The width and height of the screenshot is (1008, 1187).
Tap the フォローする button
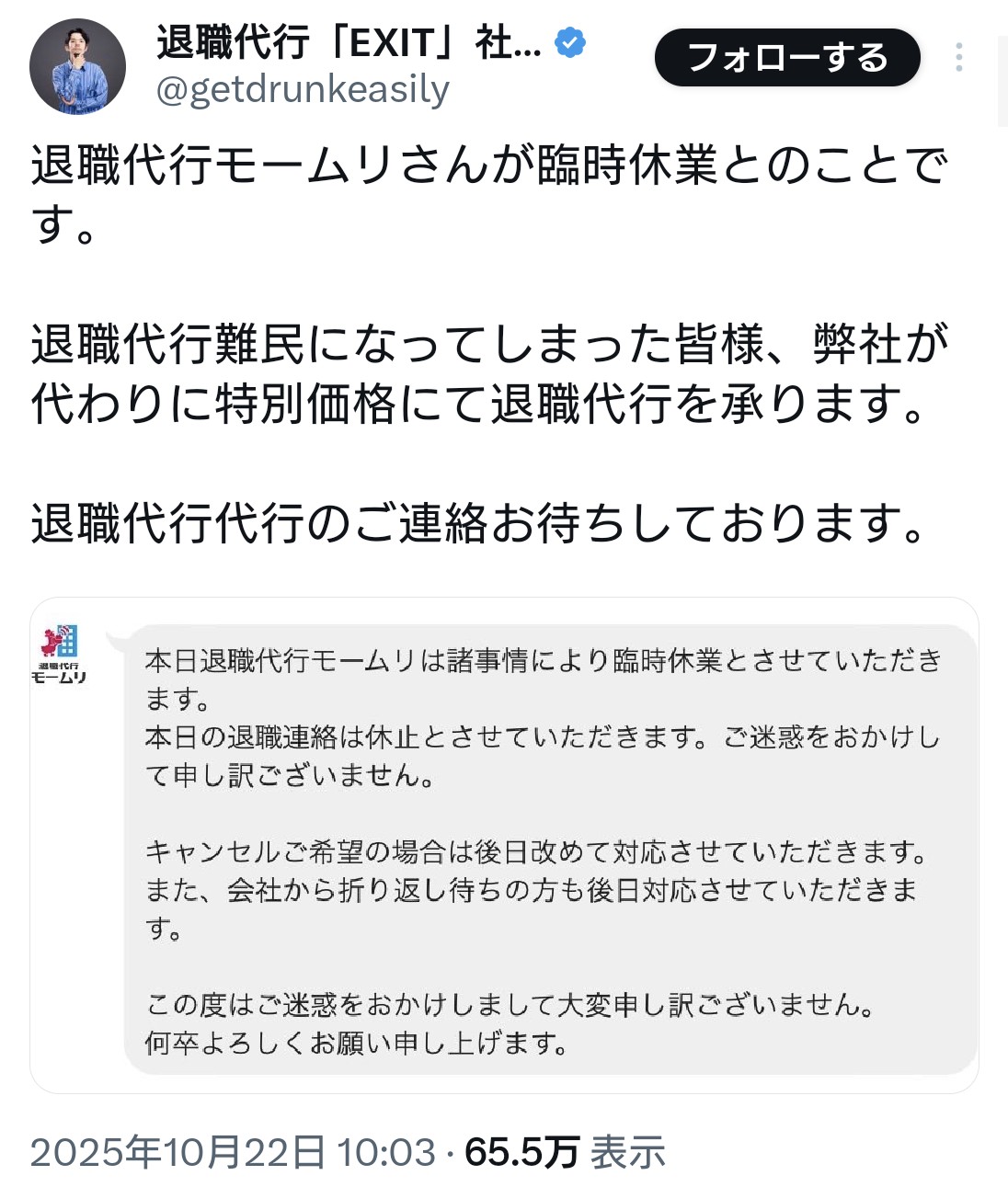coord(787,58)
